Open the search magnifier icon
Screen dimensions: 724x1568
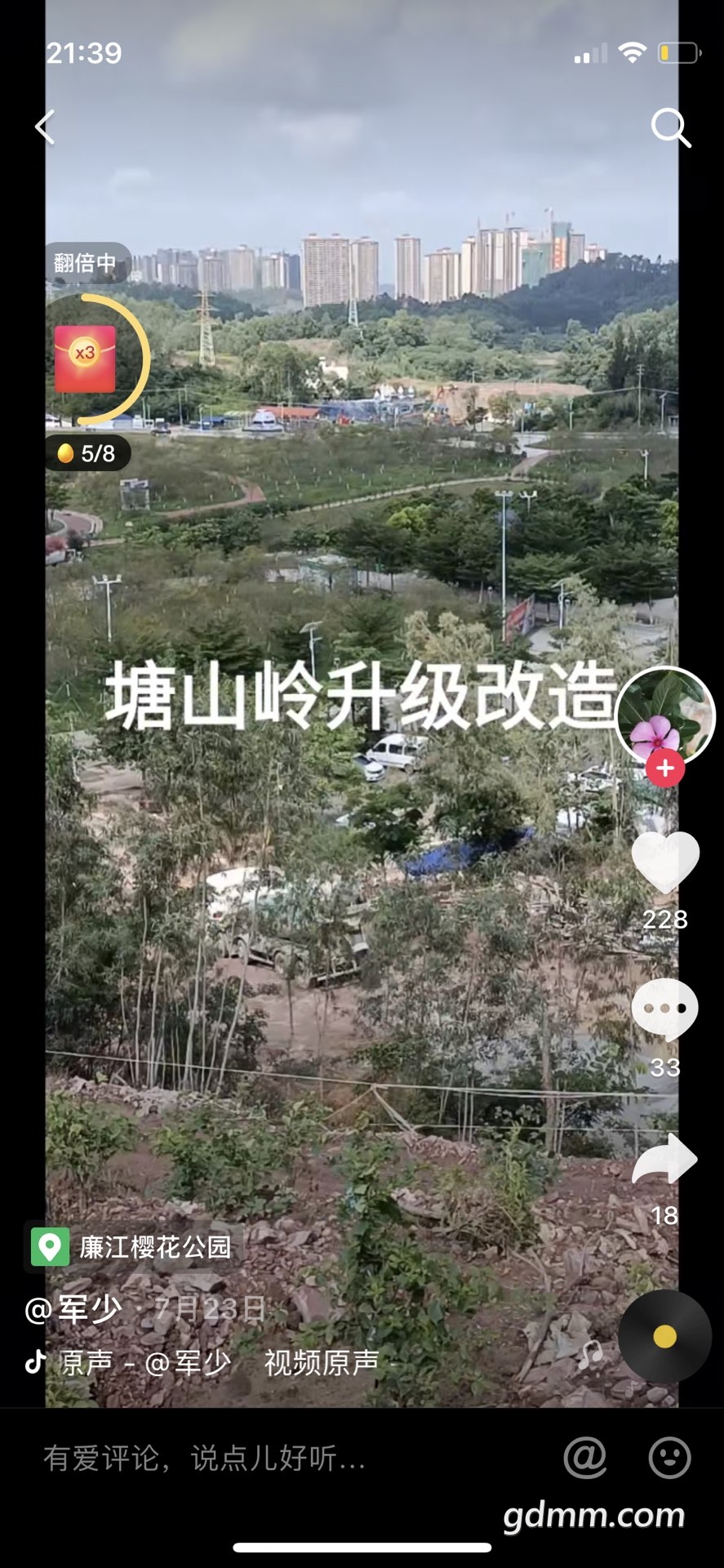click(671, 127)
